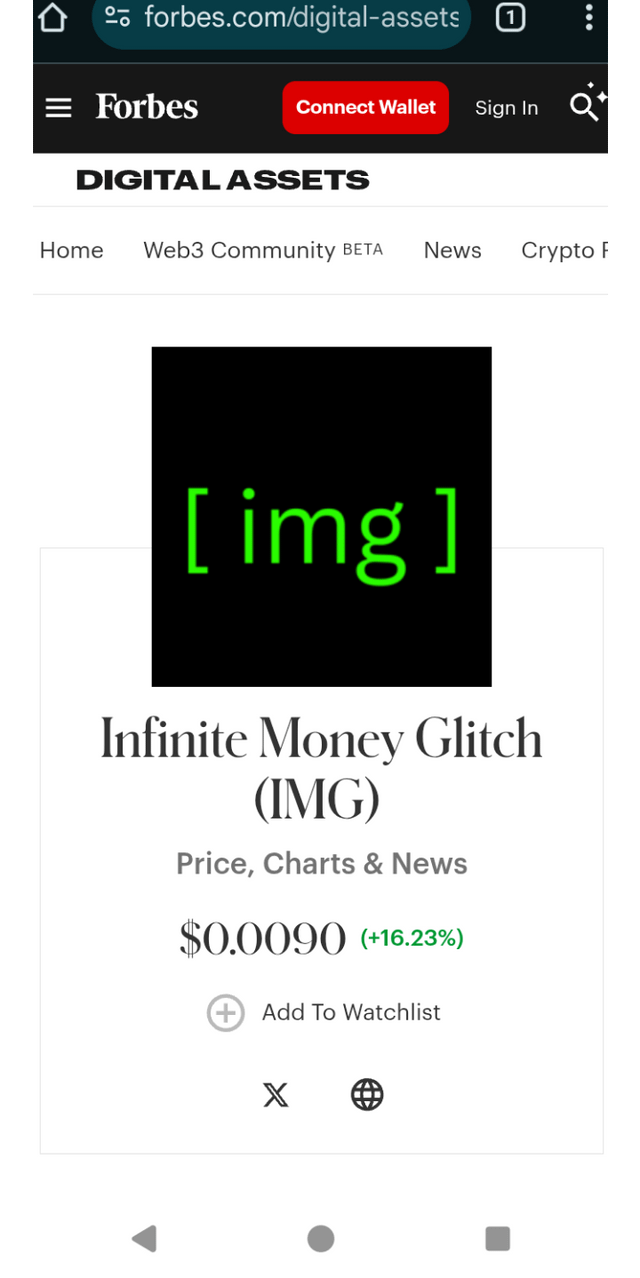Visit the IMG website via globe icon

367,1095
